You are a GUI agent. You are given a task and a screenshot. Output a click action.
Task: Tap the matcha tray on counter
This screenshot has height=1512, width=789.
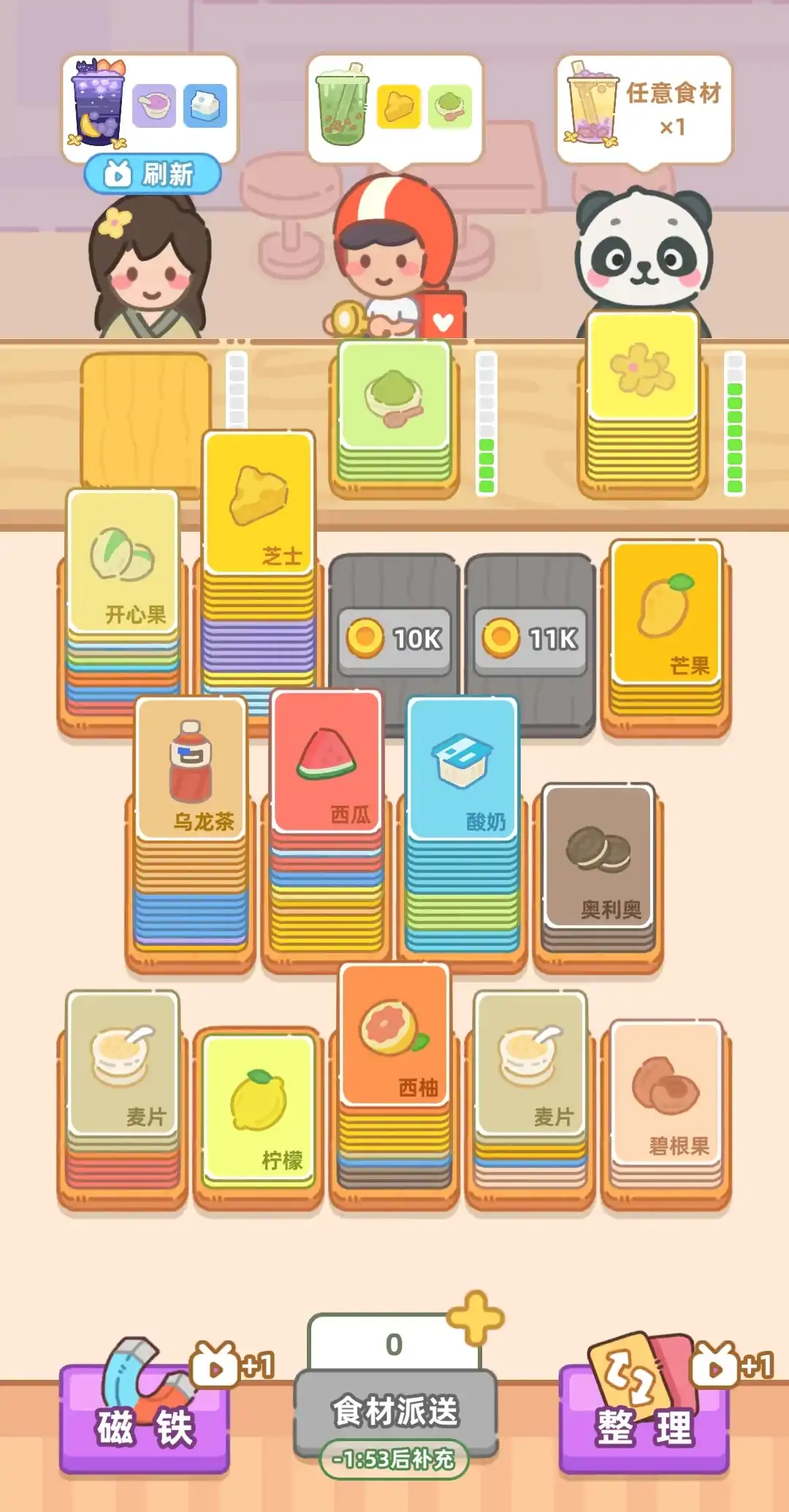tap(394, 394)
